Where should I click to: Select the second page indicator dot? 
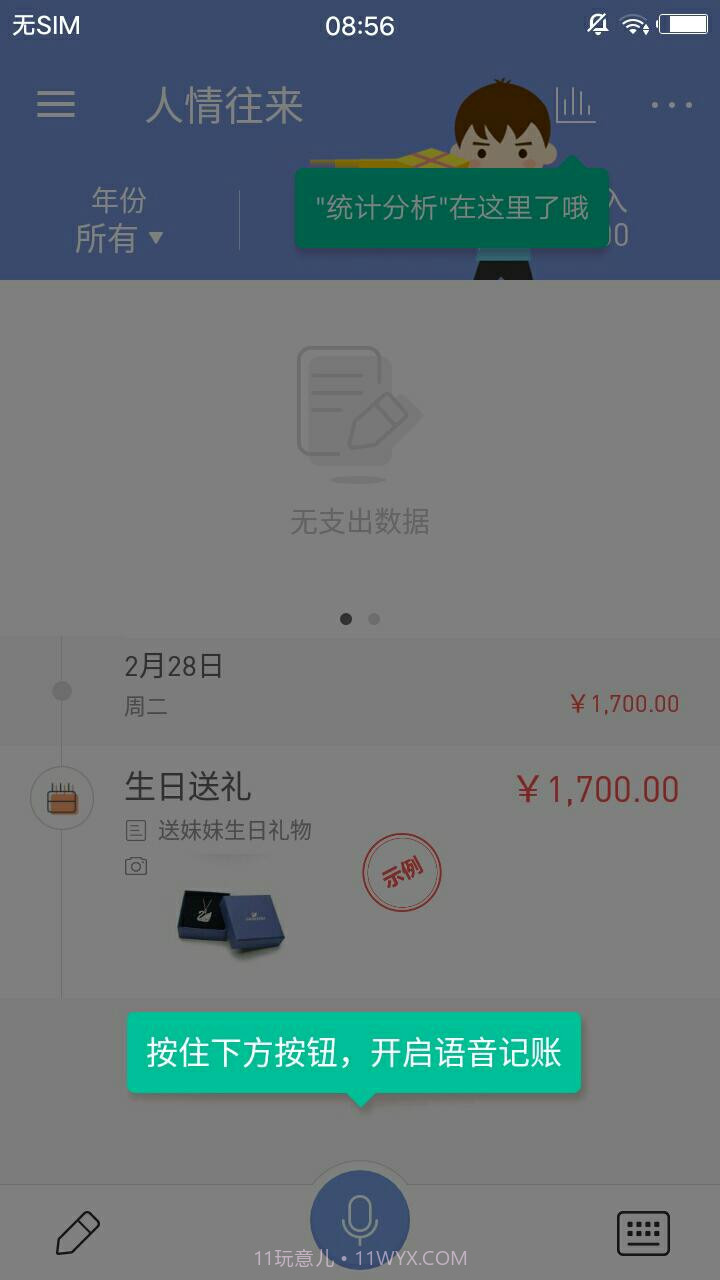coord(373,619)
